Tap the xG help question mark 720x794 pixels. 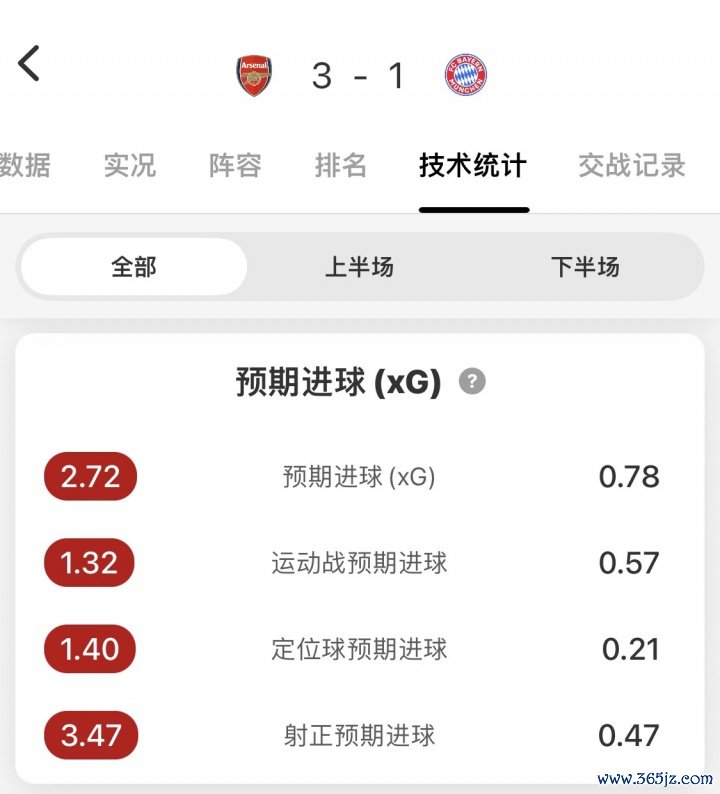(x=472, y=381)
